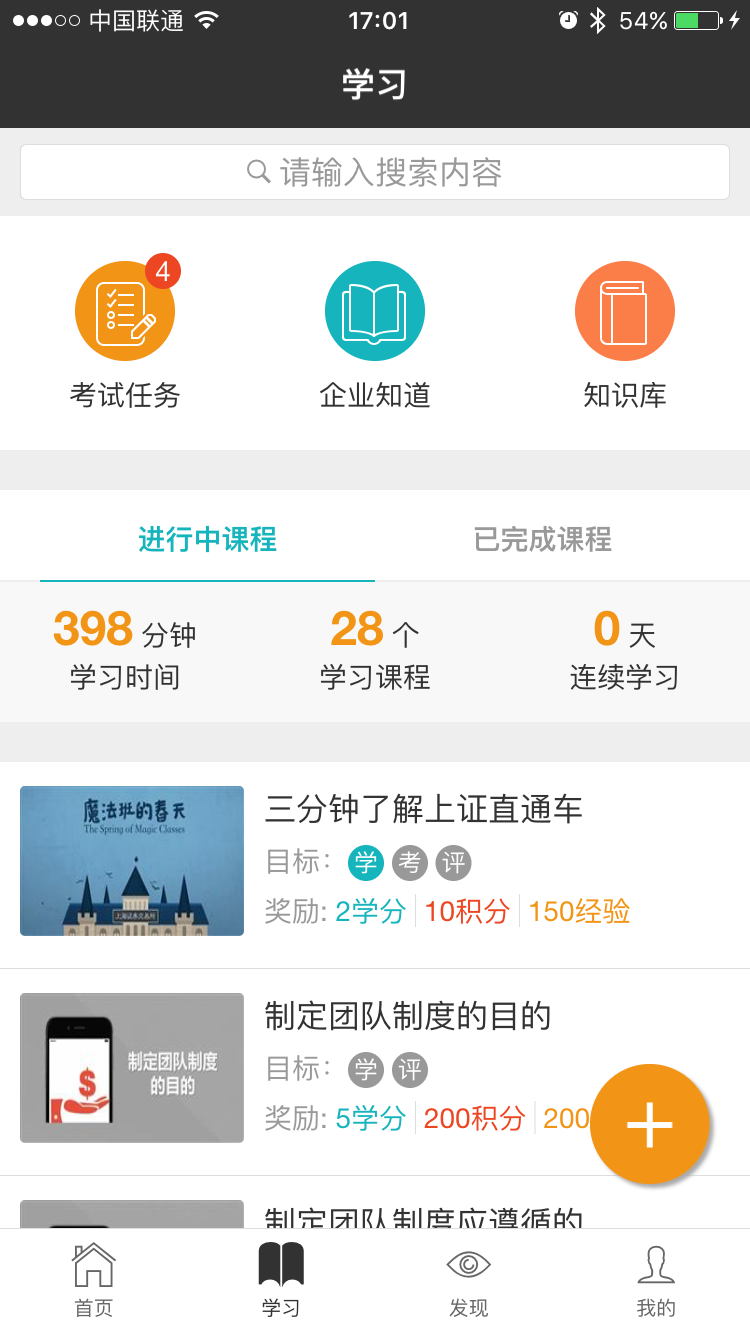Image resolution: width=750 pixels, height=1334 pixels.
Task: Open the course 三分钟了解上证直通车
Action: pyautogui.click(x=423, y=809)
